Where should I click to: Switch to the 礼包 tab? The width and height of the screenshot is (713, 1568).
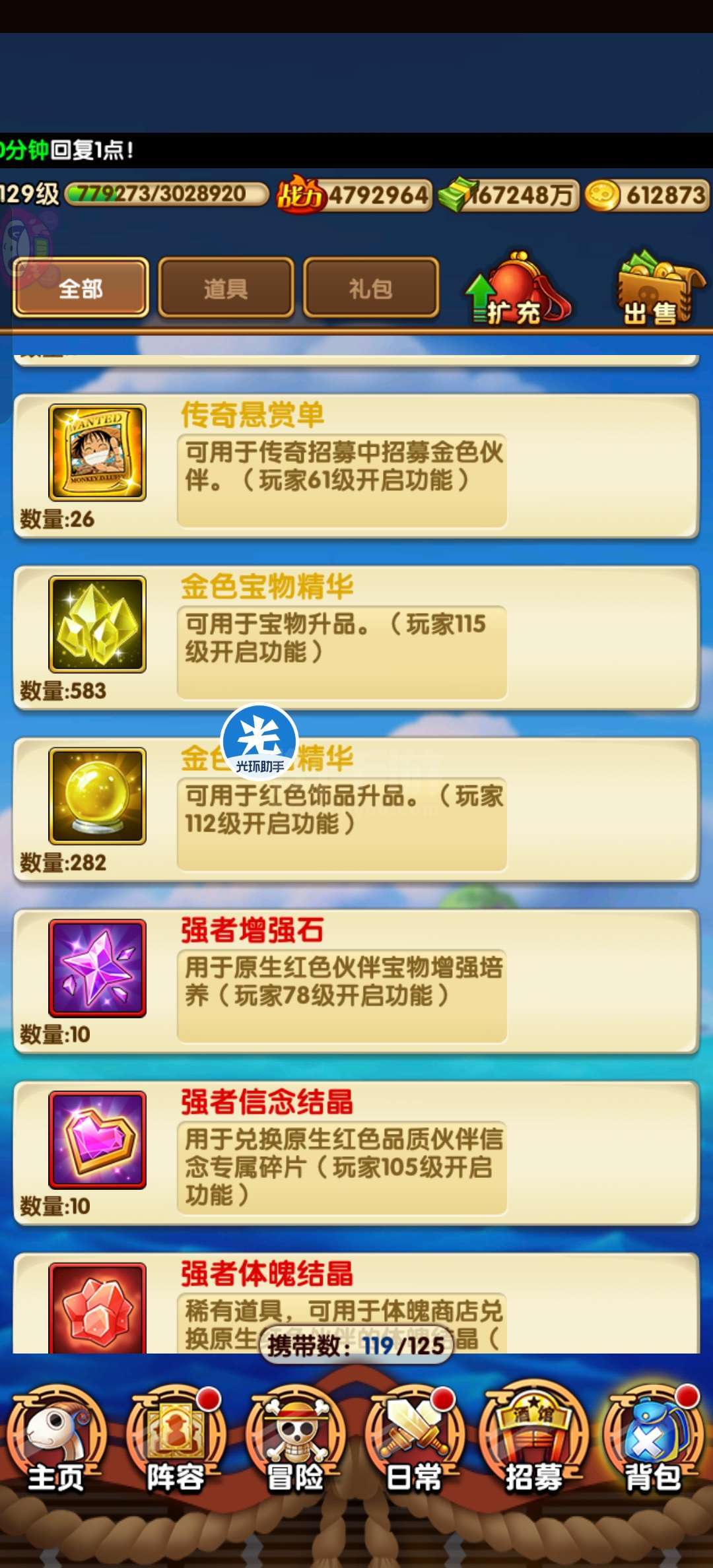(371, 288)
